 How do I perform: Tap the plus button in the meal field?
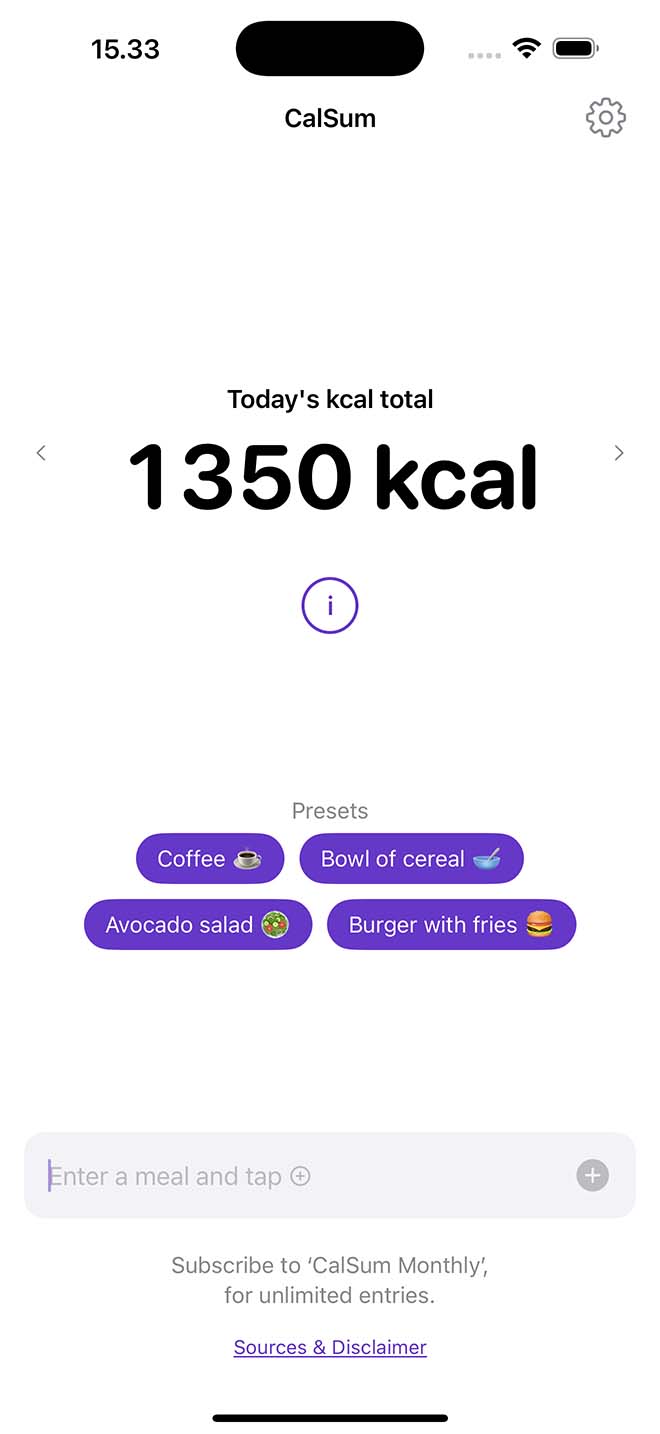[592, 1176]
